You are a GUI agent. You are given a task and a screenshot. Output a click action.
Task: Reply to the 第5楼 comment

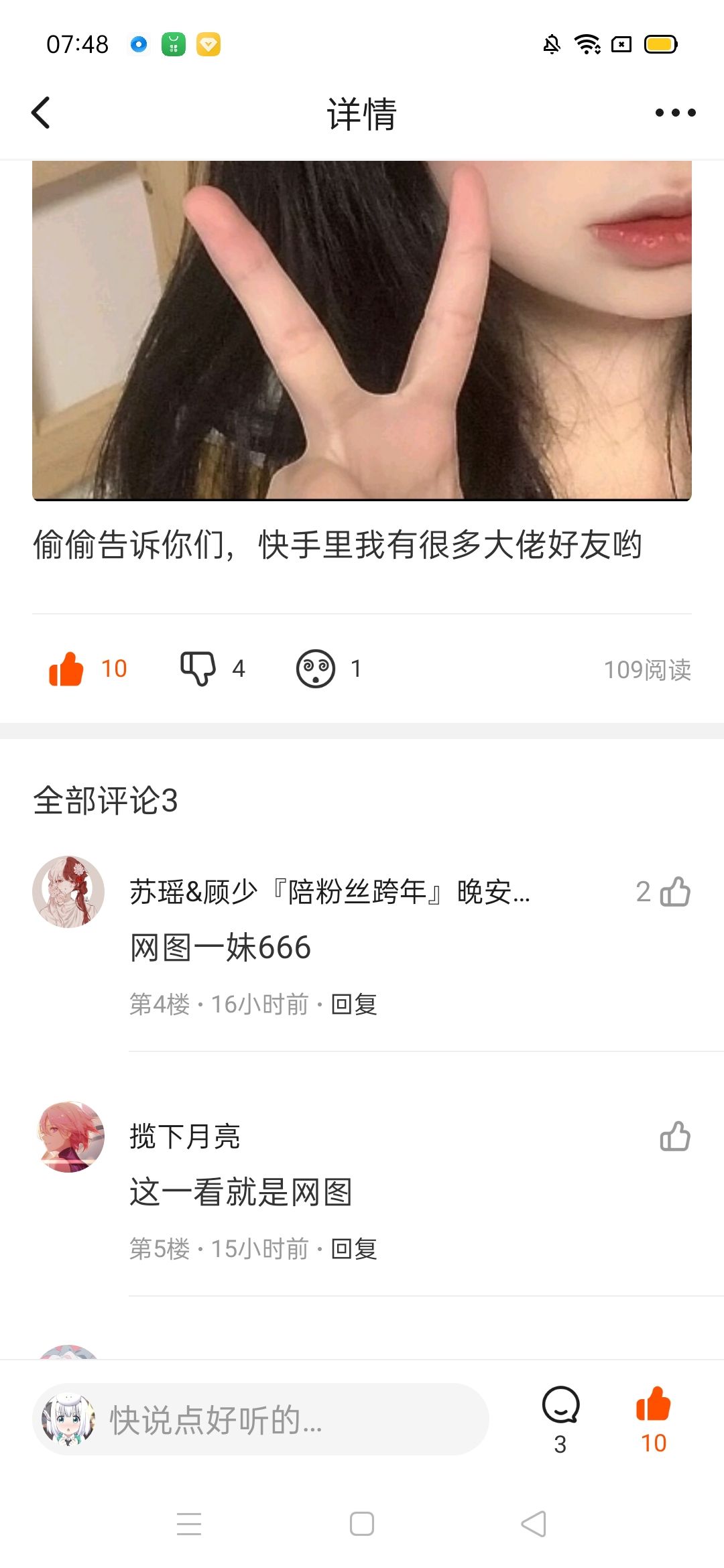point(354,1249)
